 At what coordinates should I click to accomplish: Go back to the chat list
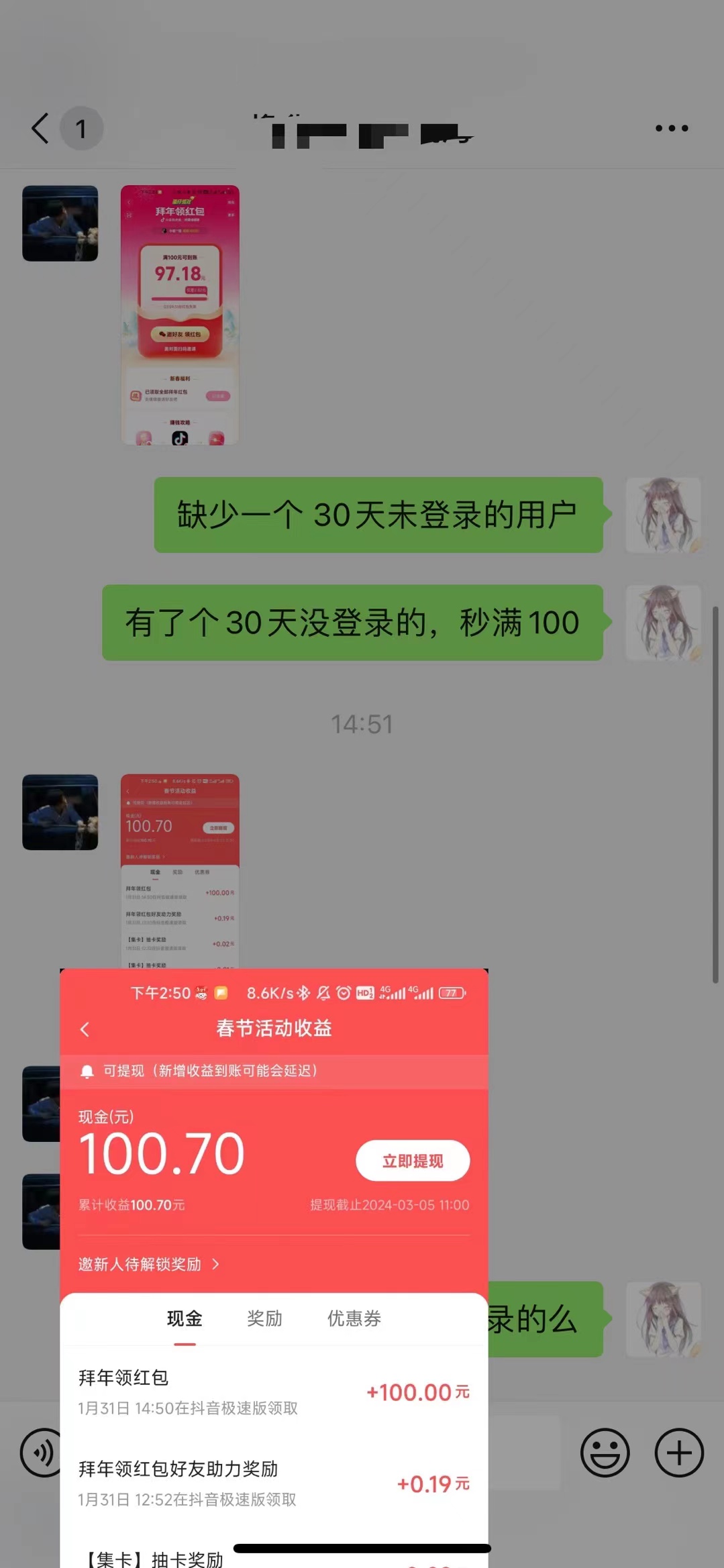pyautogui.click(x=41, y=127)
